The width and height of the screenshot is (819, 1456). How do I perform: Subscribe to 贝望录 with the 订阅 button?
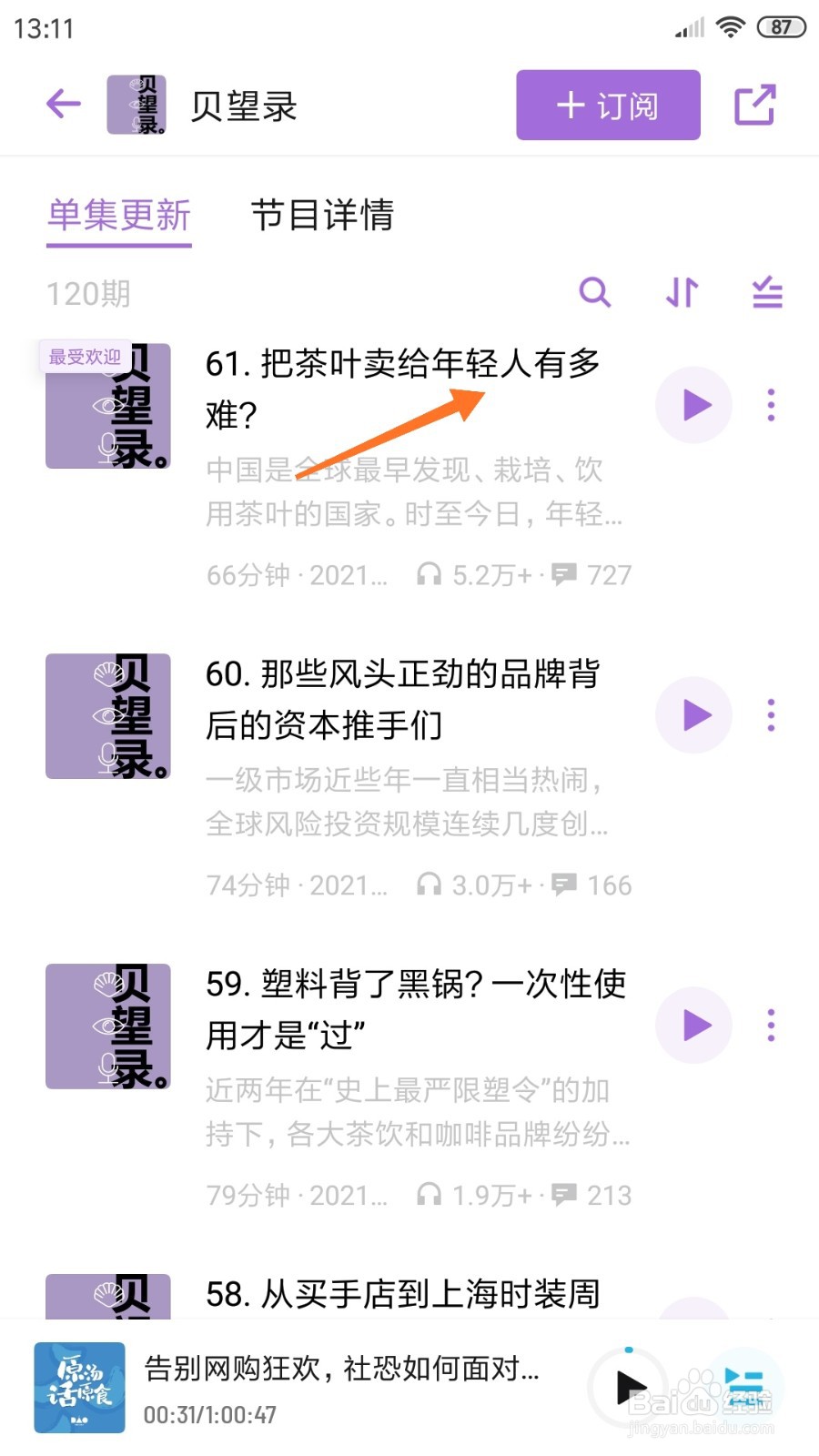608,106
